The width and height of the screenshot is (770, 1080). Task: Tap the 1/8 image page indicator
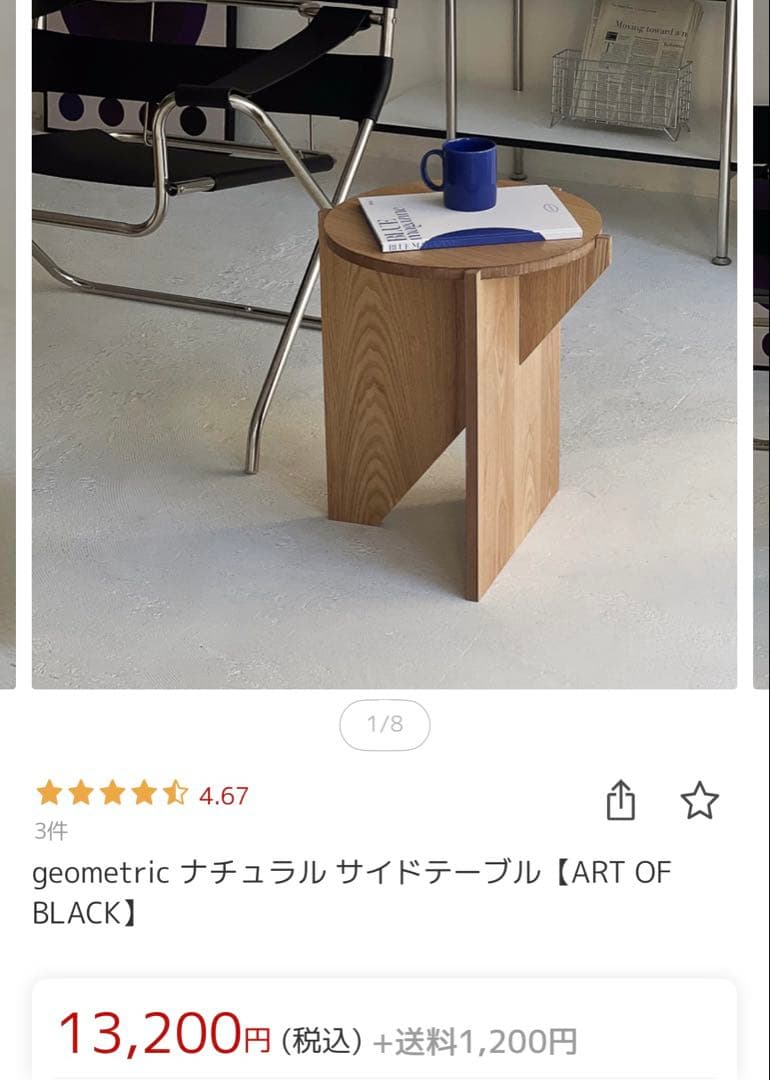385,724
